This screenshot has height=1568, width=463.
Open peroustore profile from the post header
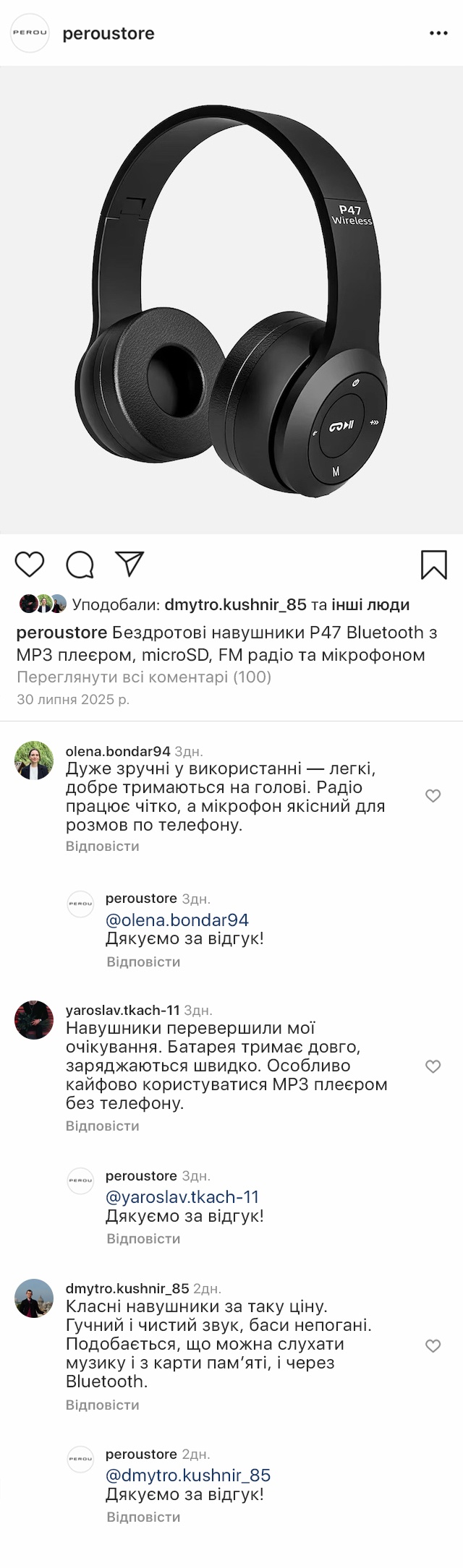[109, 33]
